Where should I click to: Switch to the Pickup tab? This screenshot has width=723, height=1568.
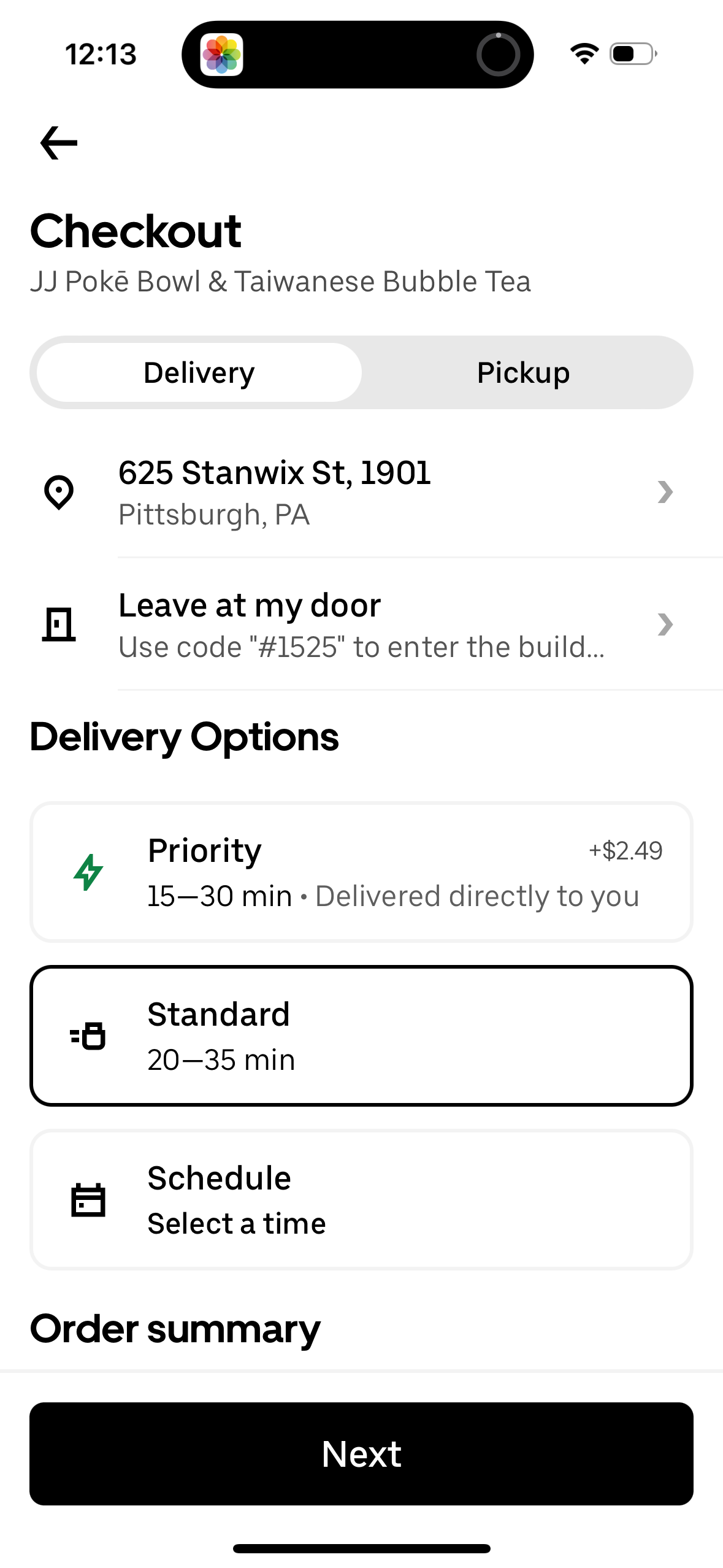click(522, 372)
